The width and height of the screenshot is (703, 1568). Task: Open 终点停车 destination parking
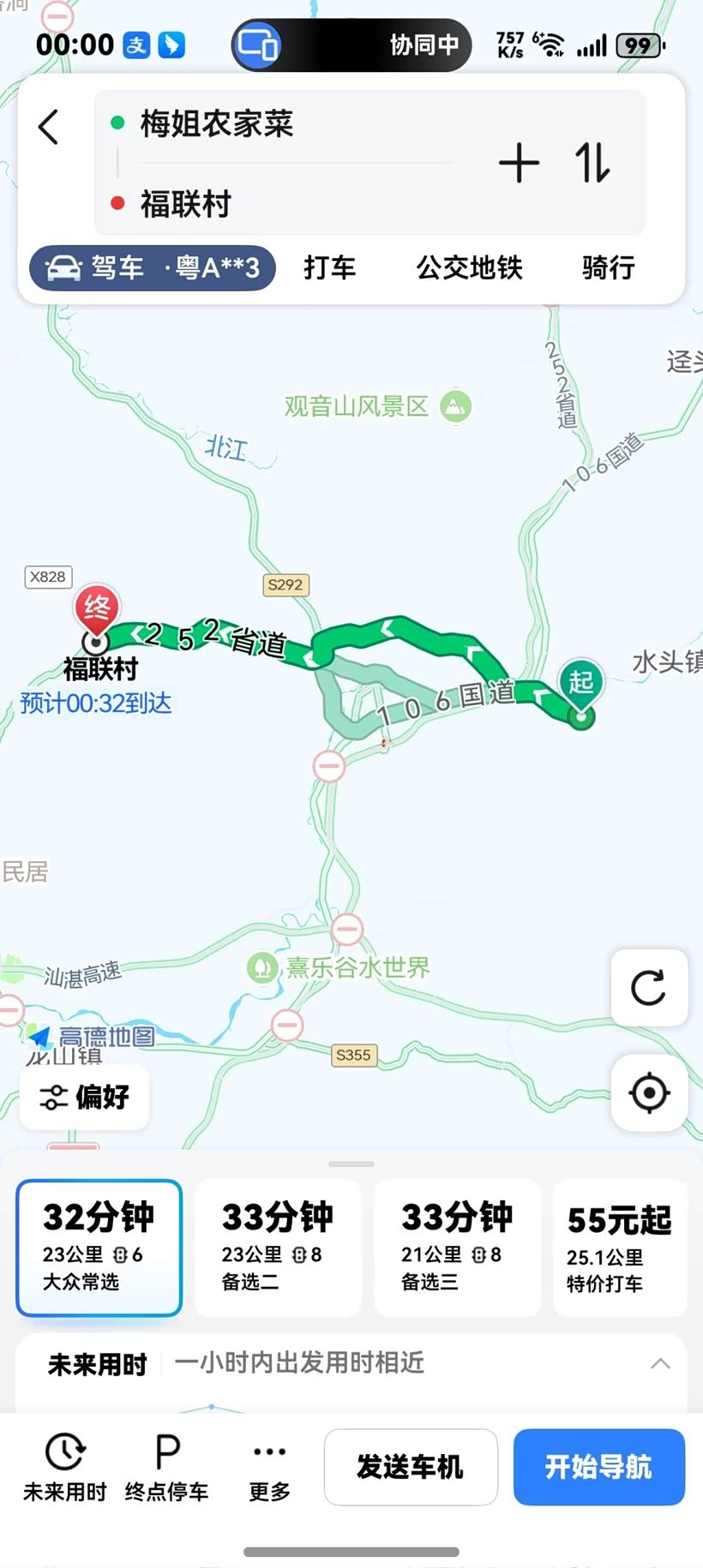click(166, 1467)
